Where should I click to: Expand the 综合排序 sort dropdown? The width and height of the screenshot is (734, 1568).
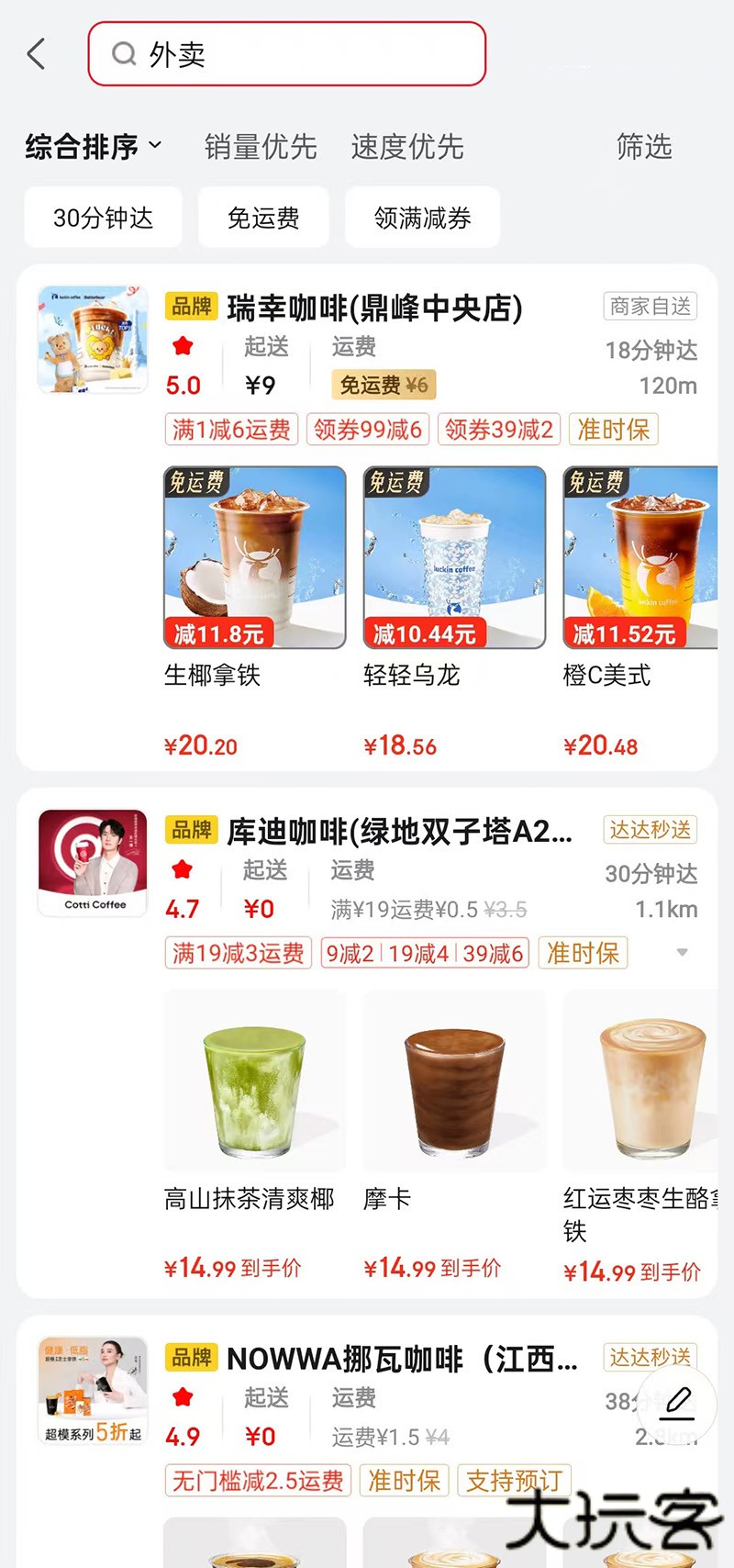point(93,147)
